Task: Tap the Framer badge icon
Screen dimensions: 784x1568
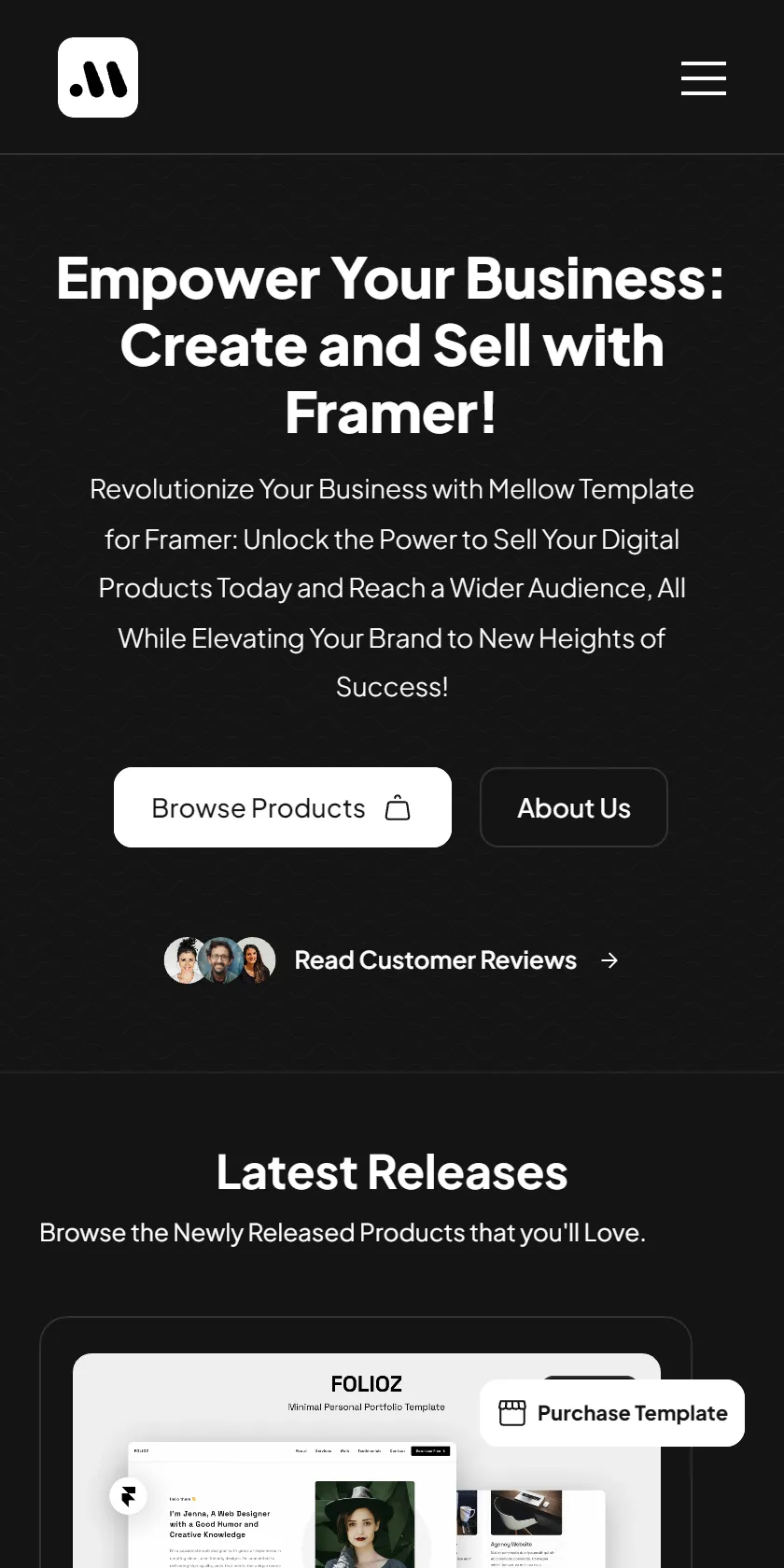Action: pyautogui.click(x=129, y=1496)
